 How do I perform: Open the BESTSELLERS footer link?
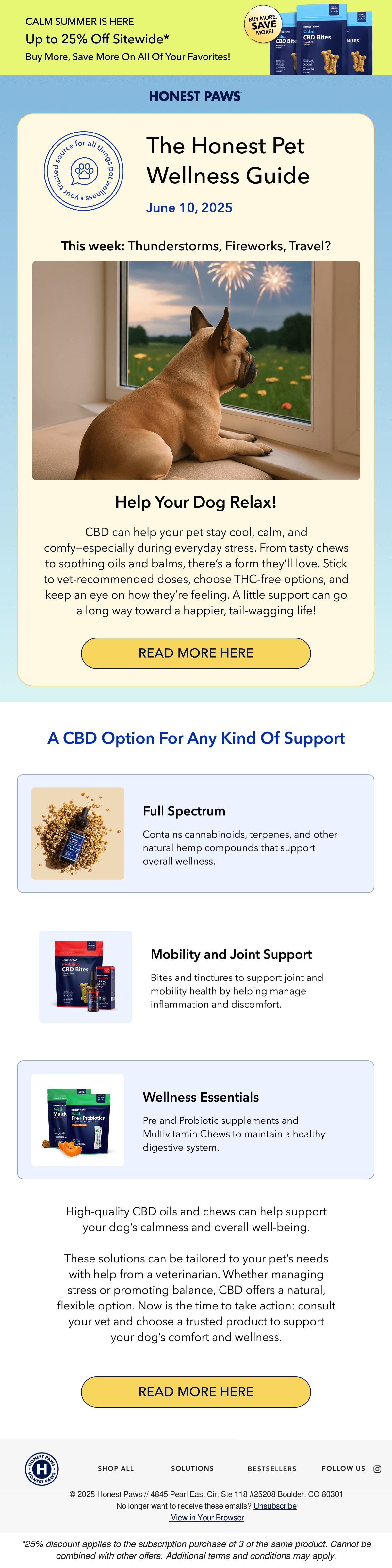click(272, 1468)
